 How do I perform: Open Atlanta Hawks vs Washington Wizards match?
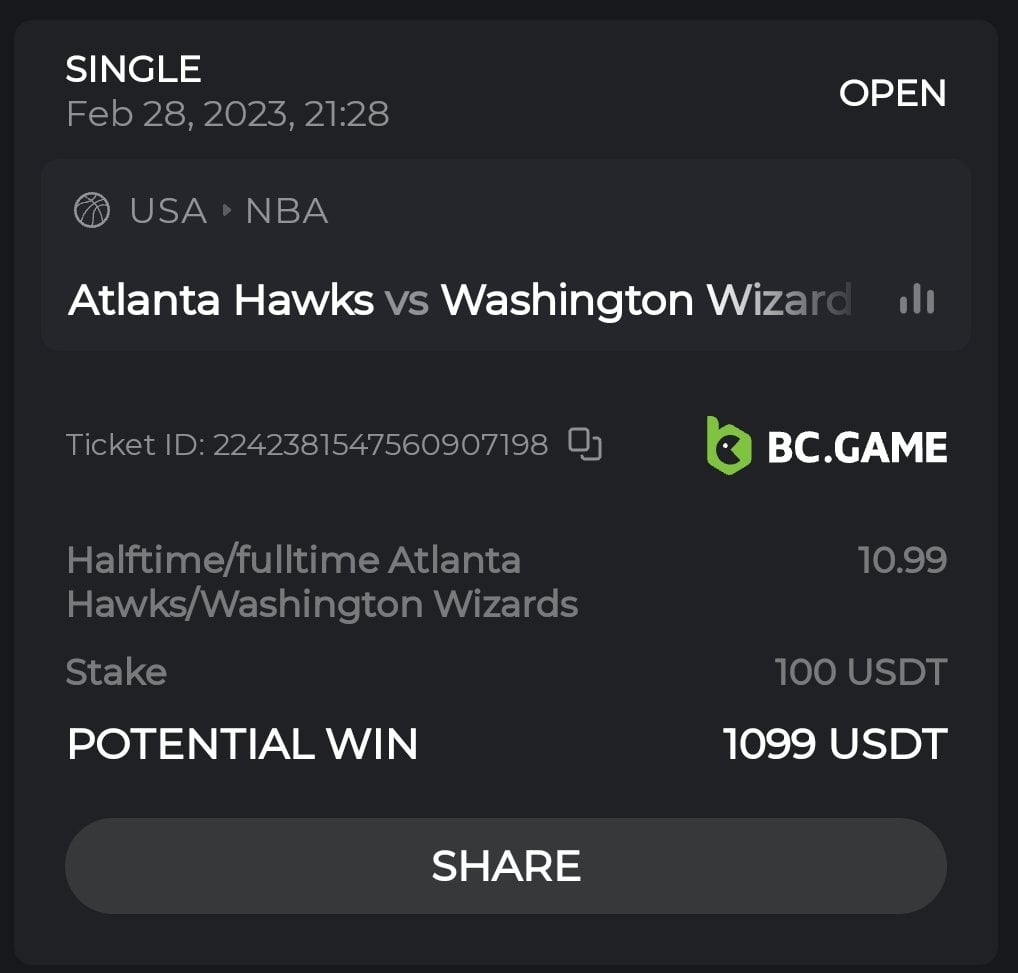(x=460, y=300)
